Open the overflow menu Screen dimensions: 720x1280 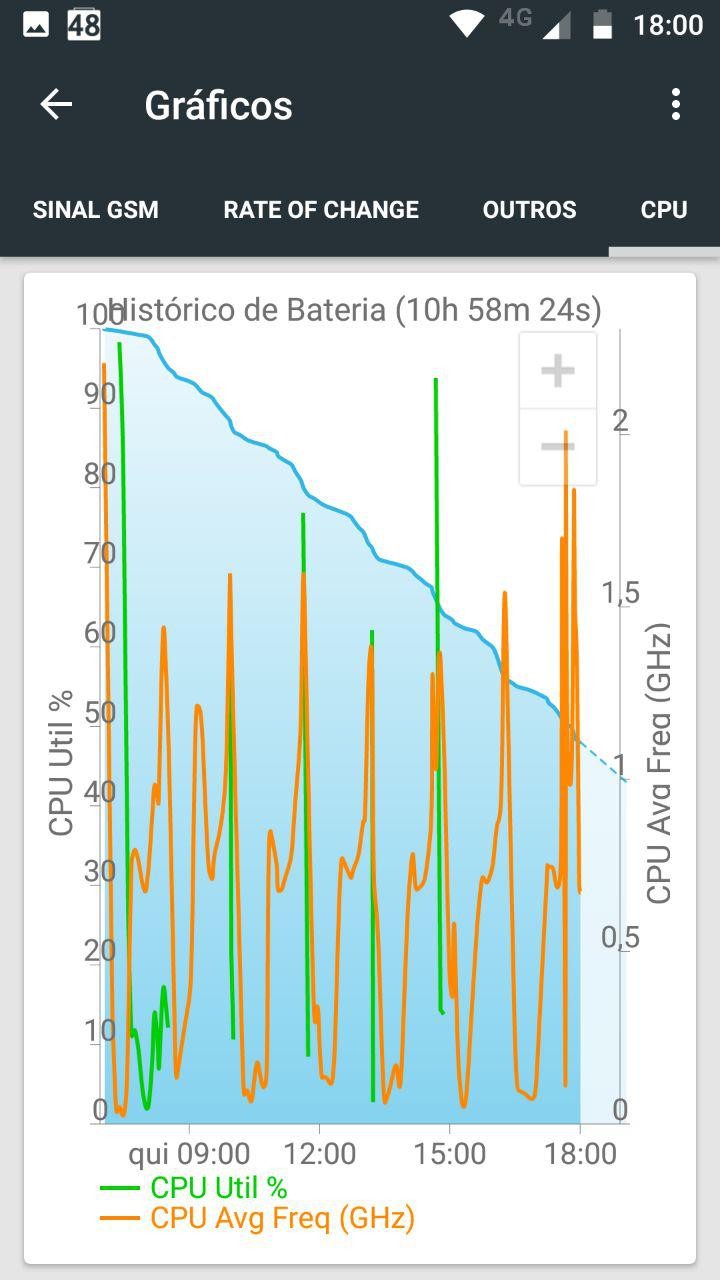(x=676, y=104)
